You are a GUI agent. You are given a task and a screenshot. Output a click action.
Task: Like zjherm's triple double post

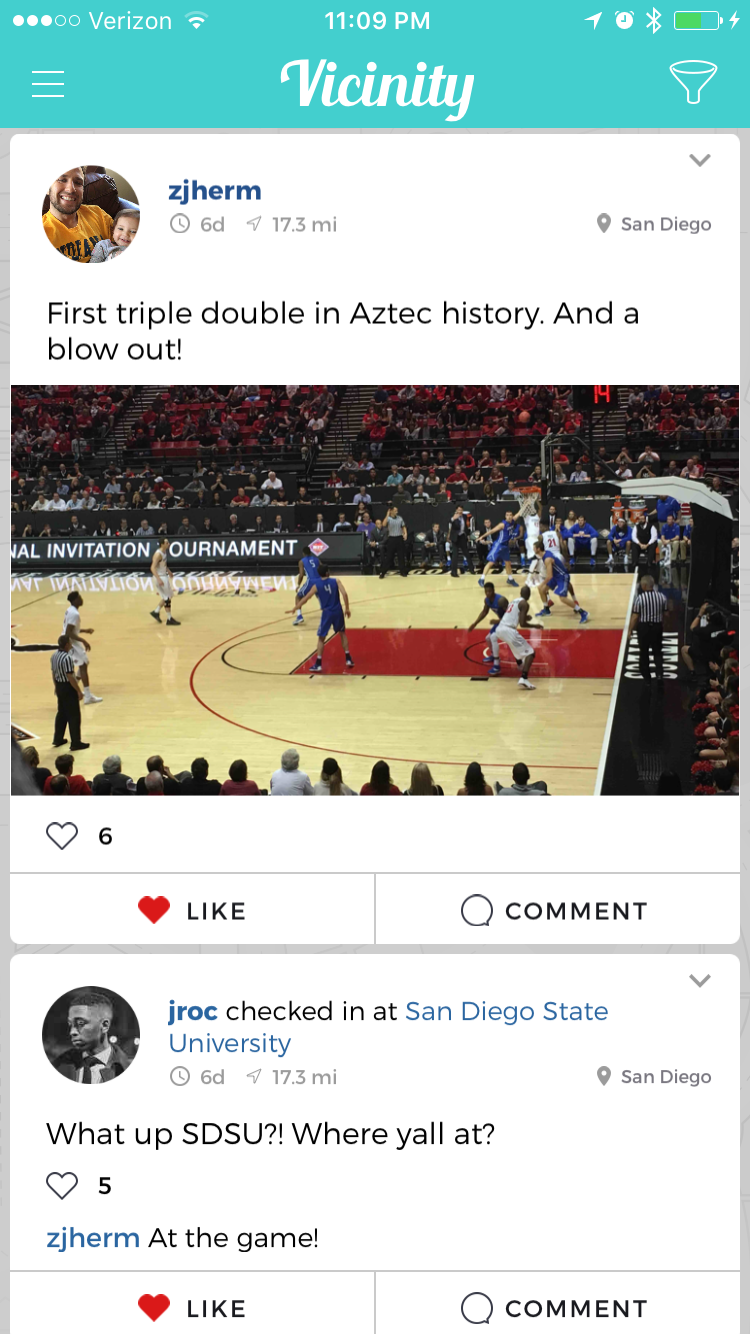coord(192,910)
